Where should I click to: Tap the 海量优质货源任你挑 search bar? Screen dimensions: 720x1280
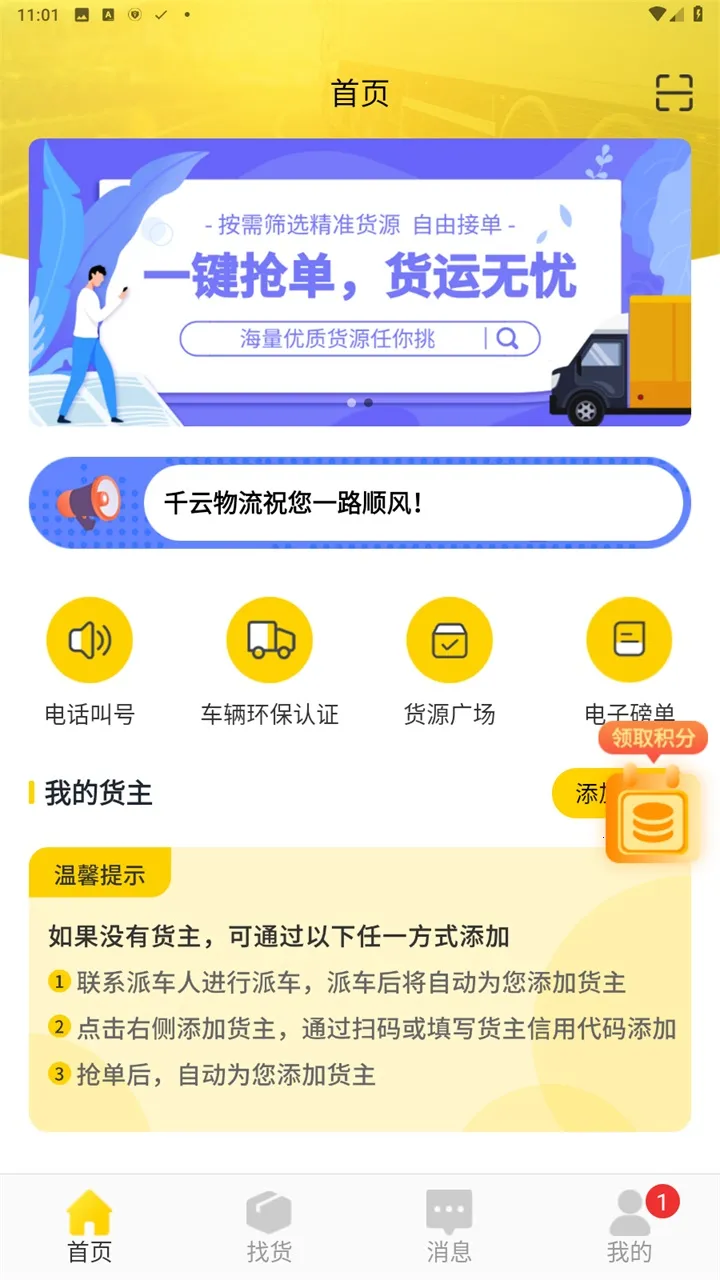coord(362,339)
